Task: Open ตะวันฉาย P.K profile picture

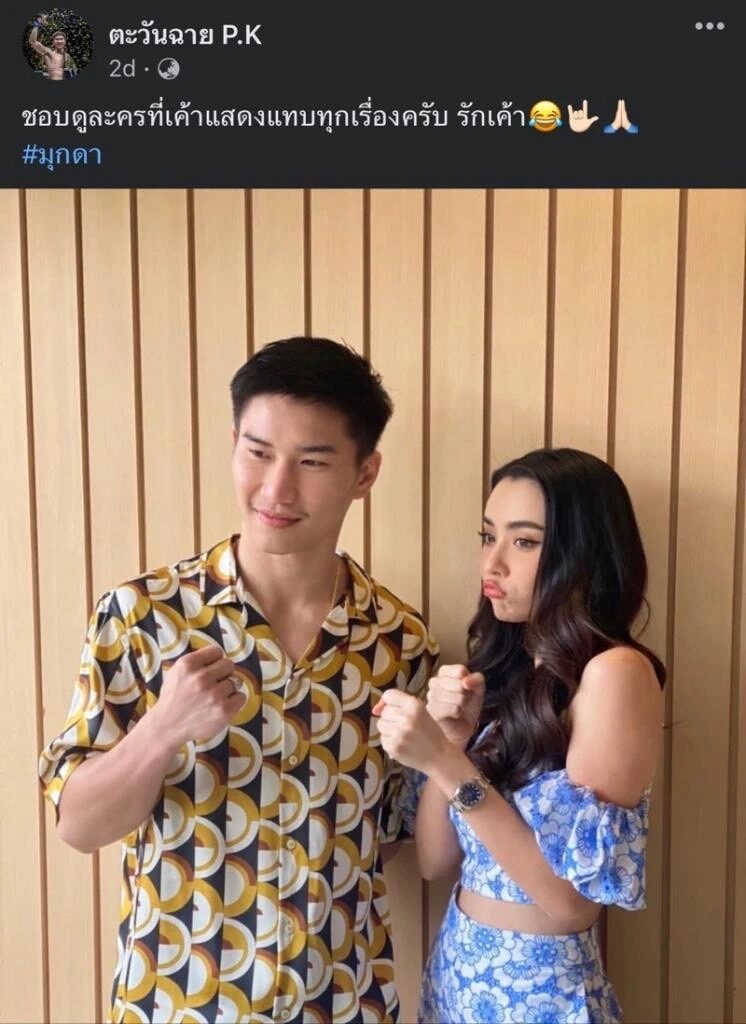Action: click(x=58, y=44)
